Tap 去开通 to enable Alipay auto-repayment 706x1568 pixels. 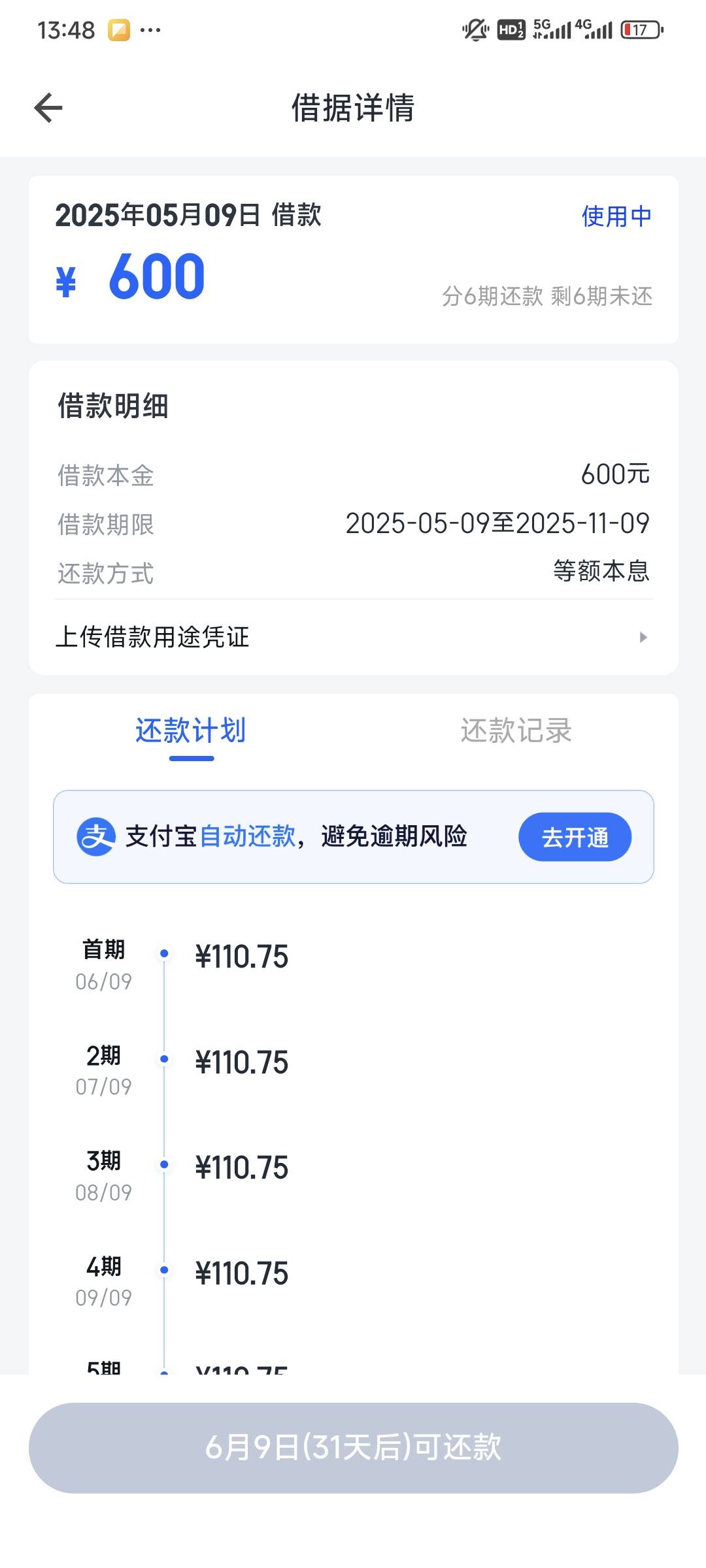coord(575,837)
